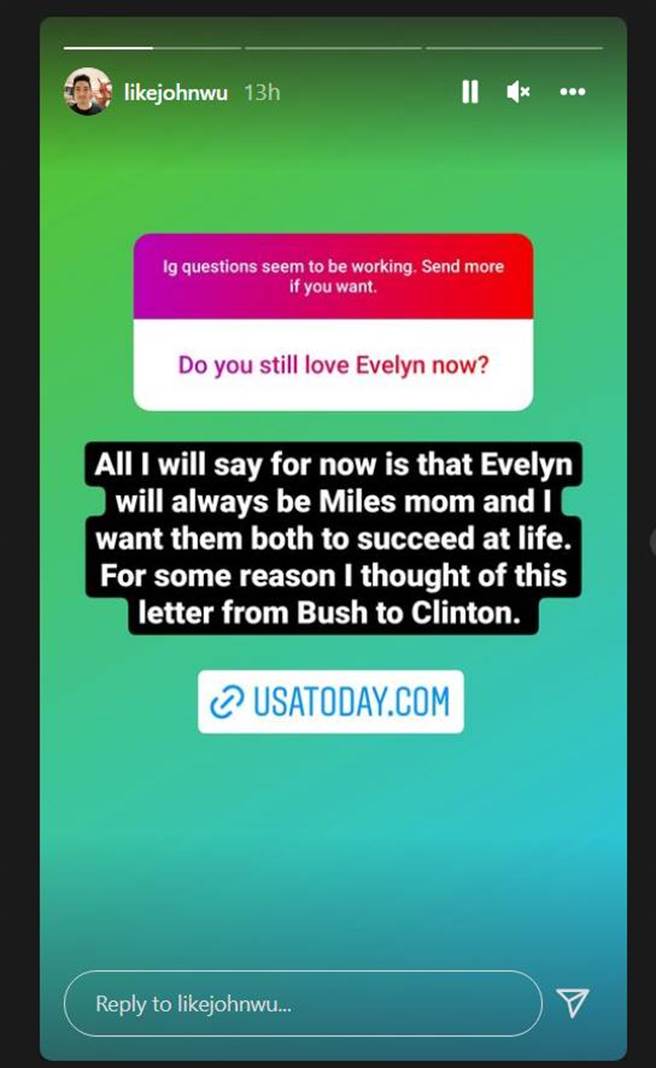This screenshot has height=1068, width=656.
Task: Open the likejohnwu username
Action: (x=175, y=92)
